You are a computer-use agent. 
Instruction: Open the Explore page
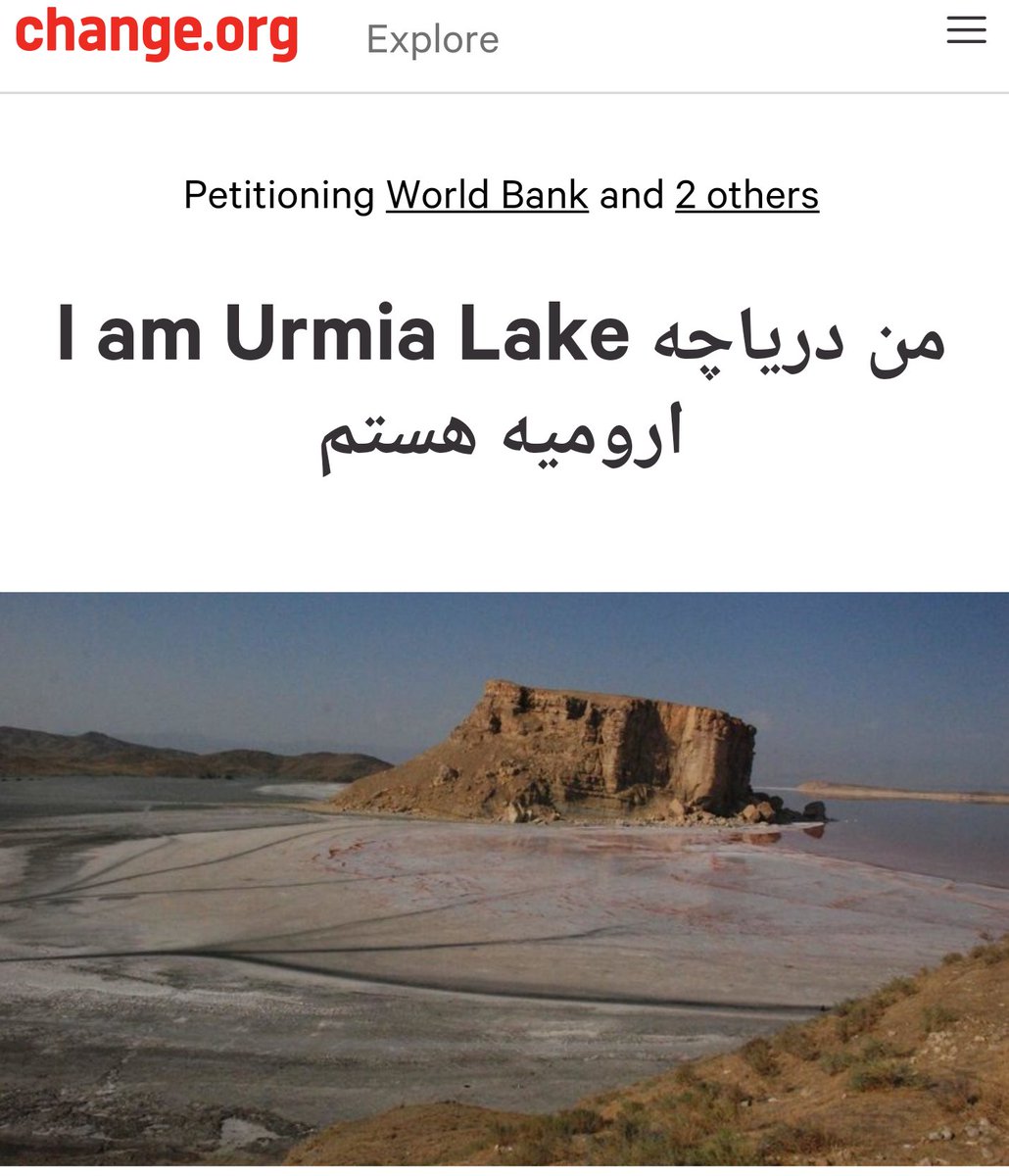[x=432, y=40]
